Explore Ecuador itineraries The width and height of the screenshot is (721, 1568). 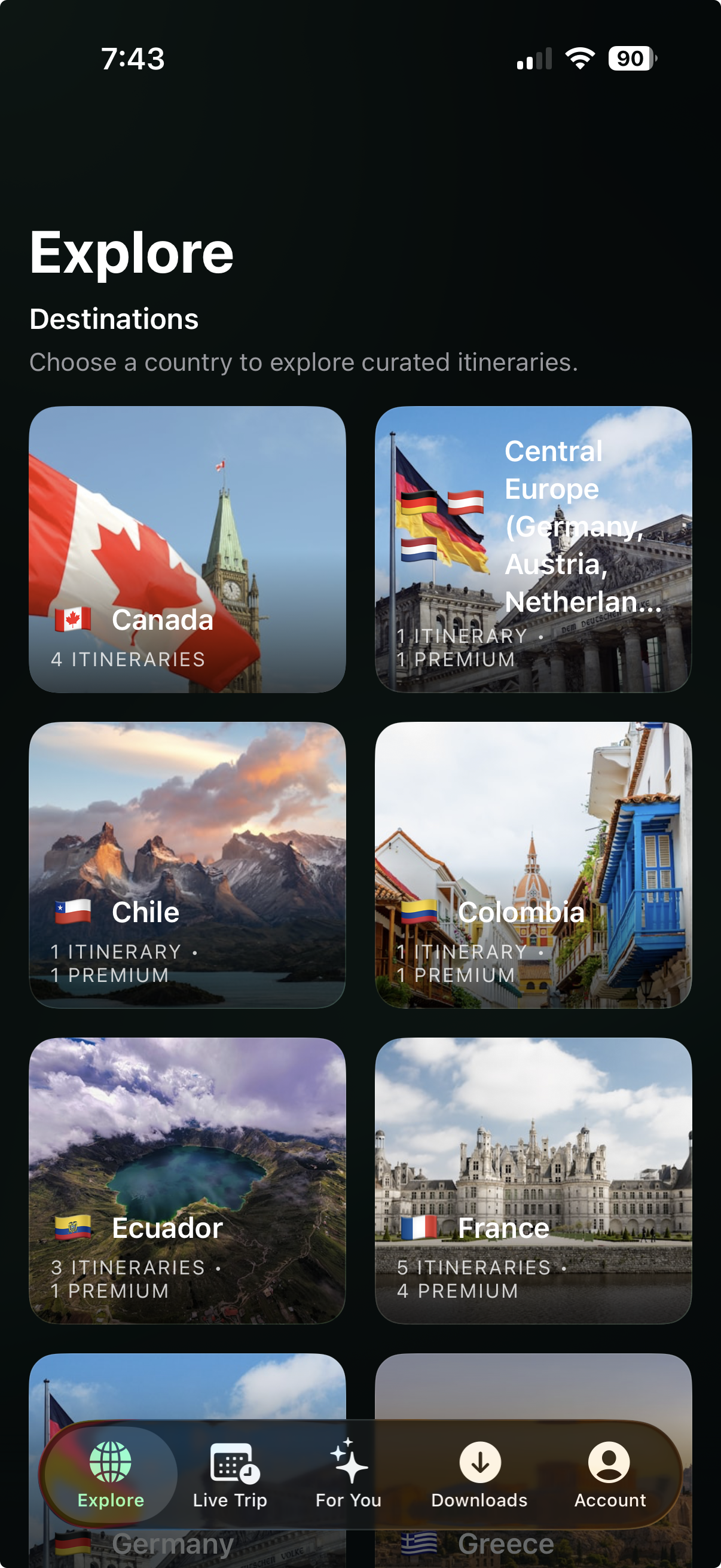coord(187,1180)
